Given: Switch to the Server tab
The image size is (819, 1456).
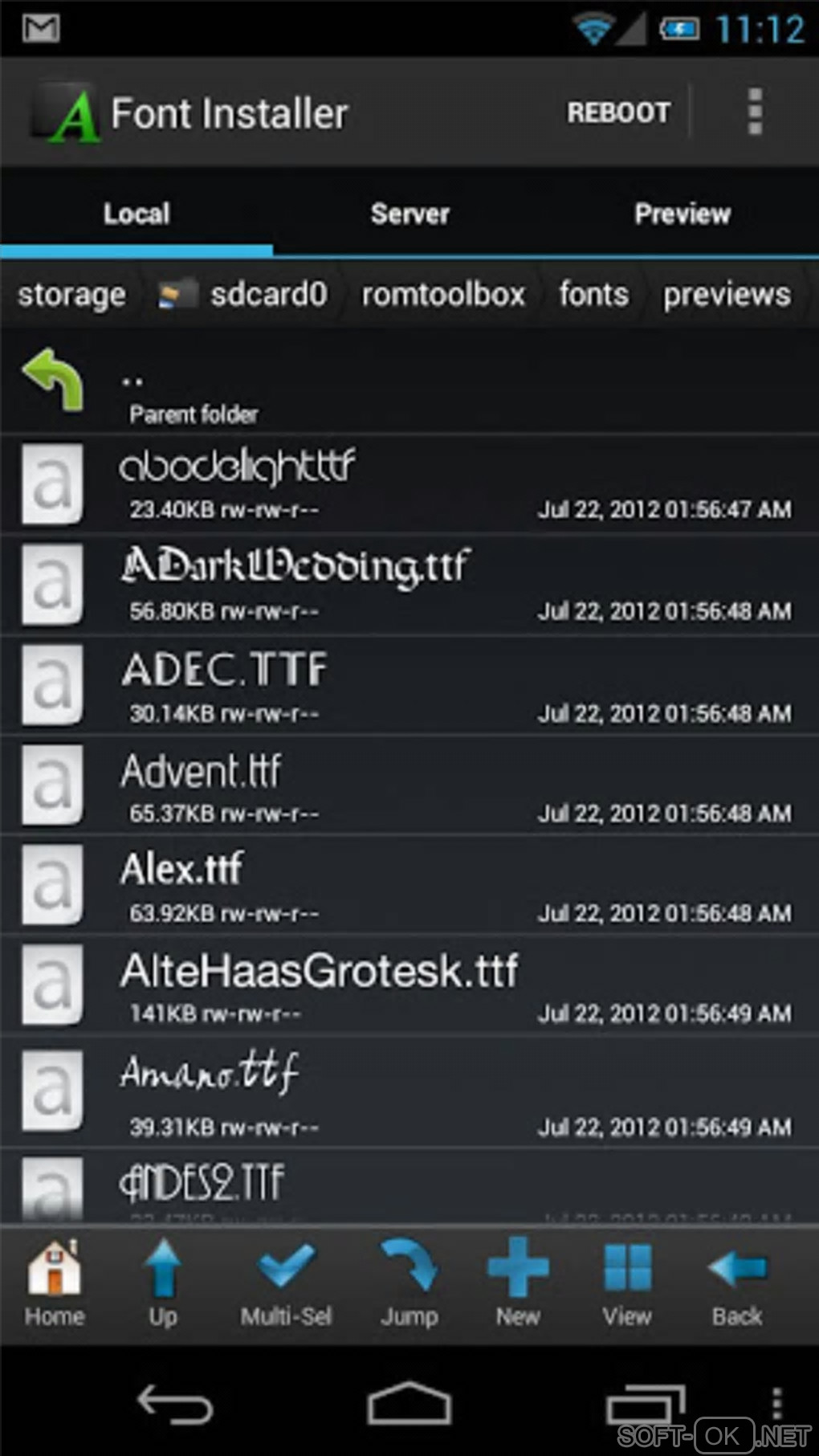Looking at the screenshot, I should [409, 214].
